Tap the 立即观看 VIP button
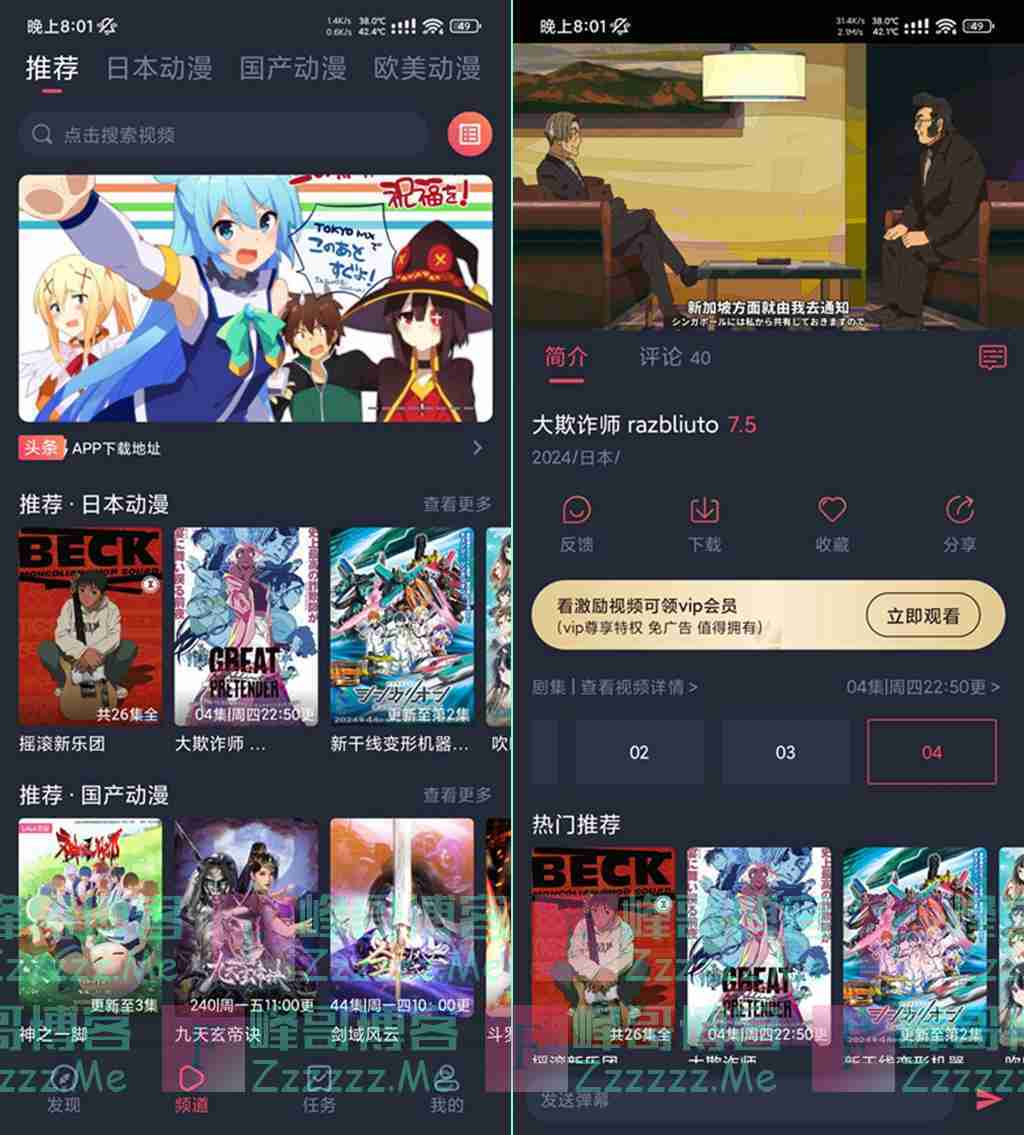Image resolution: width=1024 pixels, height=1135 pixels. click(x=922, y=616)
